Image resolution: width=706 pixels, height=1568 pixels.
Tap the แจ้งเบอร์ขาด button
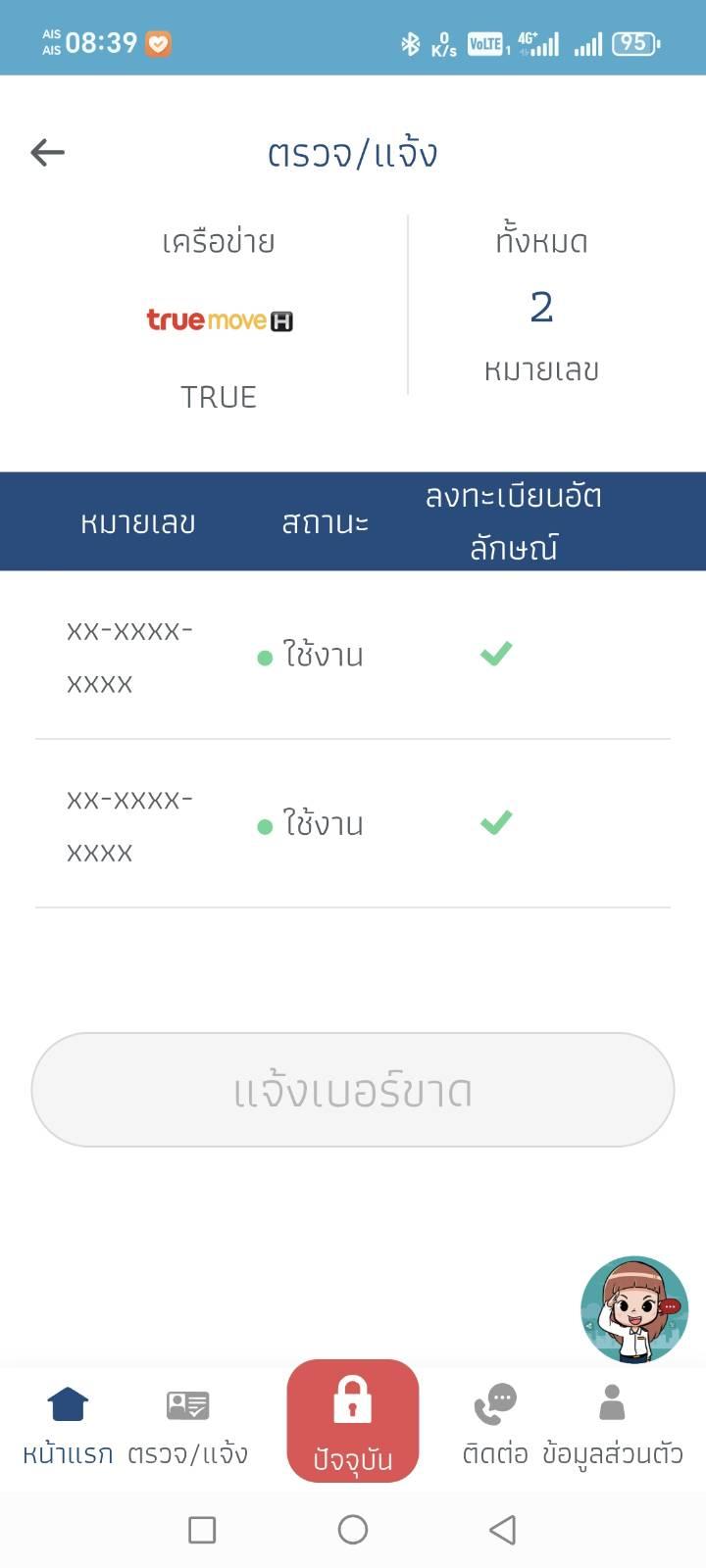click(x=353, y=1090)
